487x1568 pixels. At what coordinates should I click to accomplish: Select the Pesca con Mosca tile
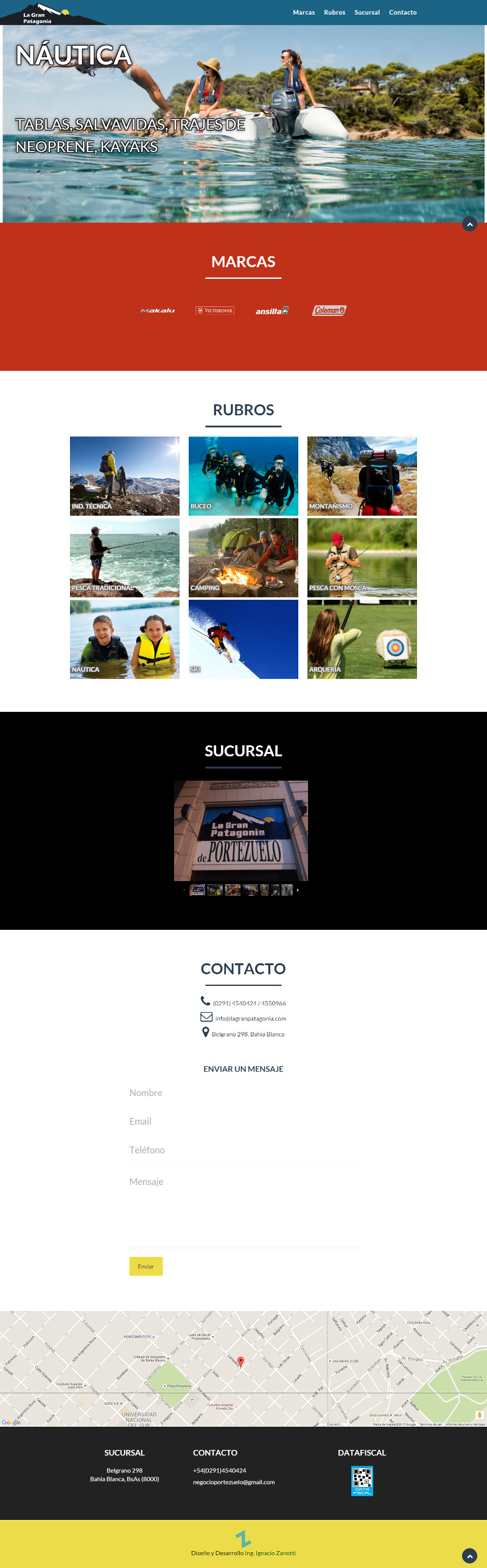pos(362,557)
